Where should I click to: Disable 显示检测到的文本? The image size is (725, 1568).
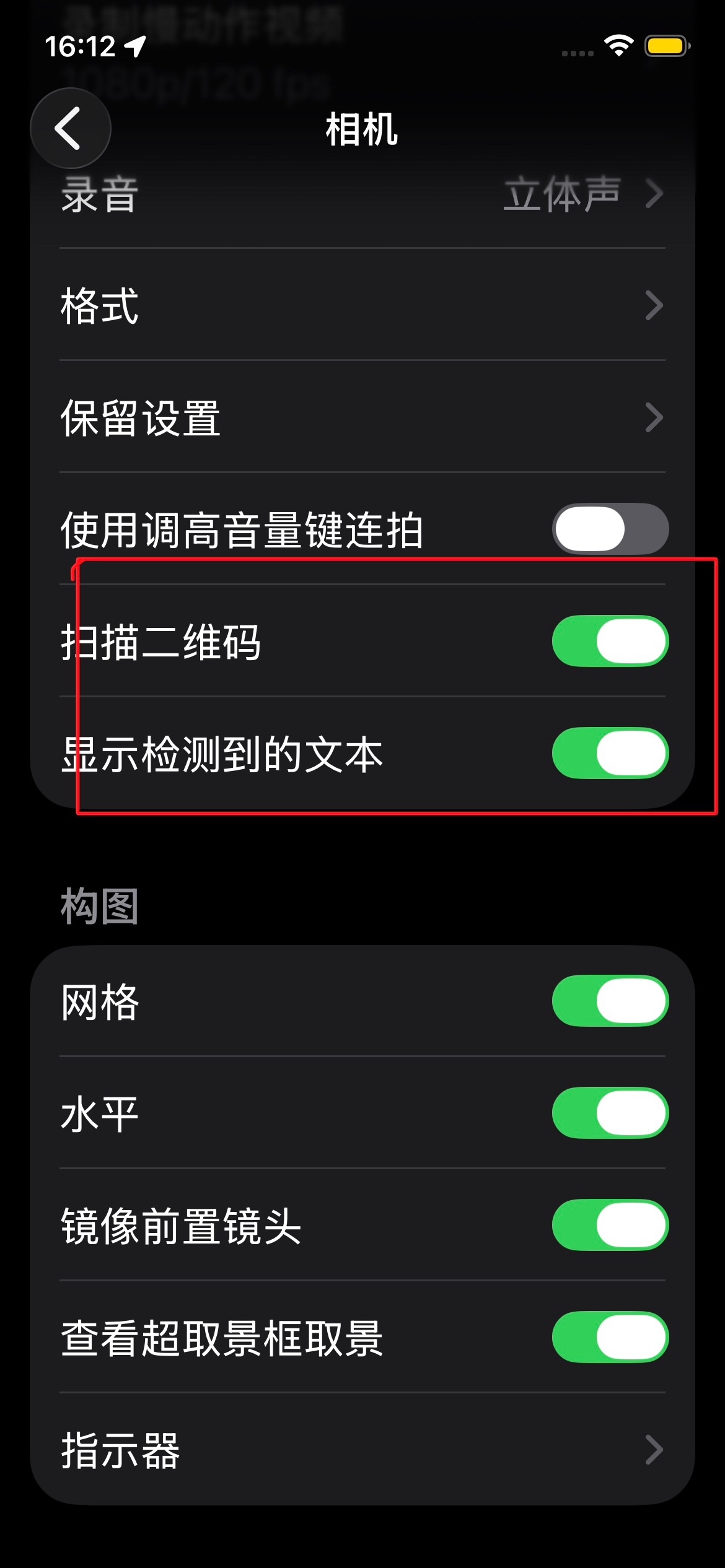pyautogui.click(x=610, y=753)
